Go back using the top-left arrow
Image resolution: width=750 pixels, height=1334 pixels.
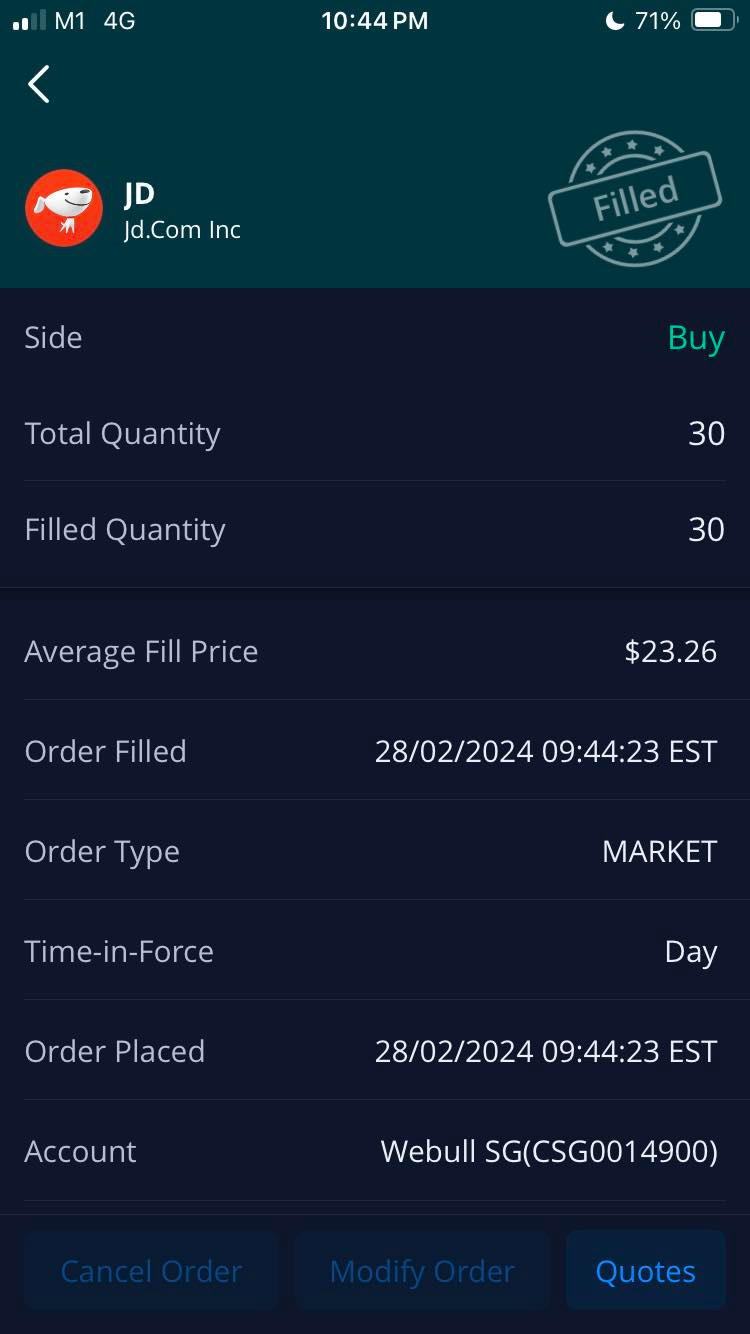pyautogui.click(x=39, y=85)
